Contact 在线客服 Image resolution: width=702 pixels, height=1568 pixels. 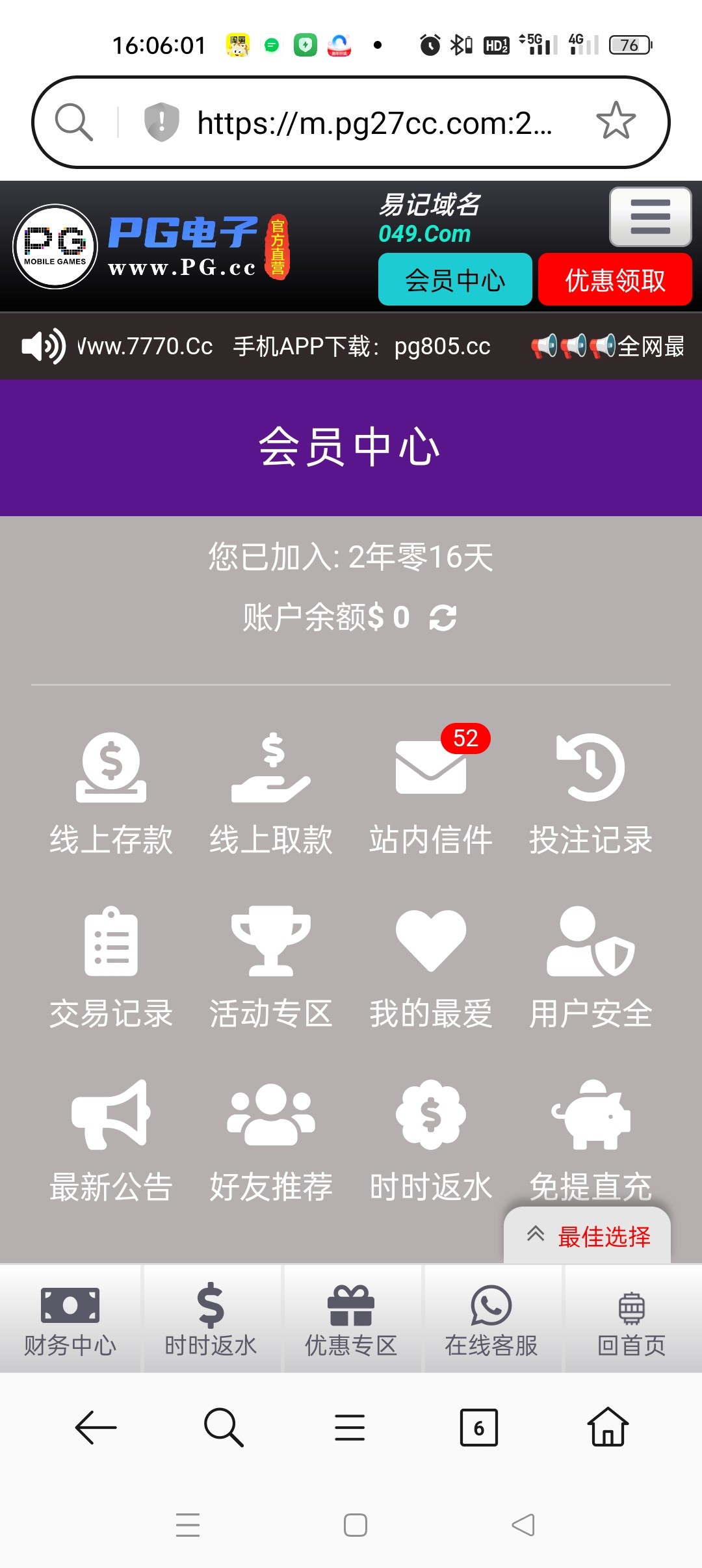491,1320
